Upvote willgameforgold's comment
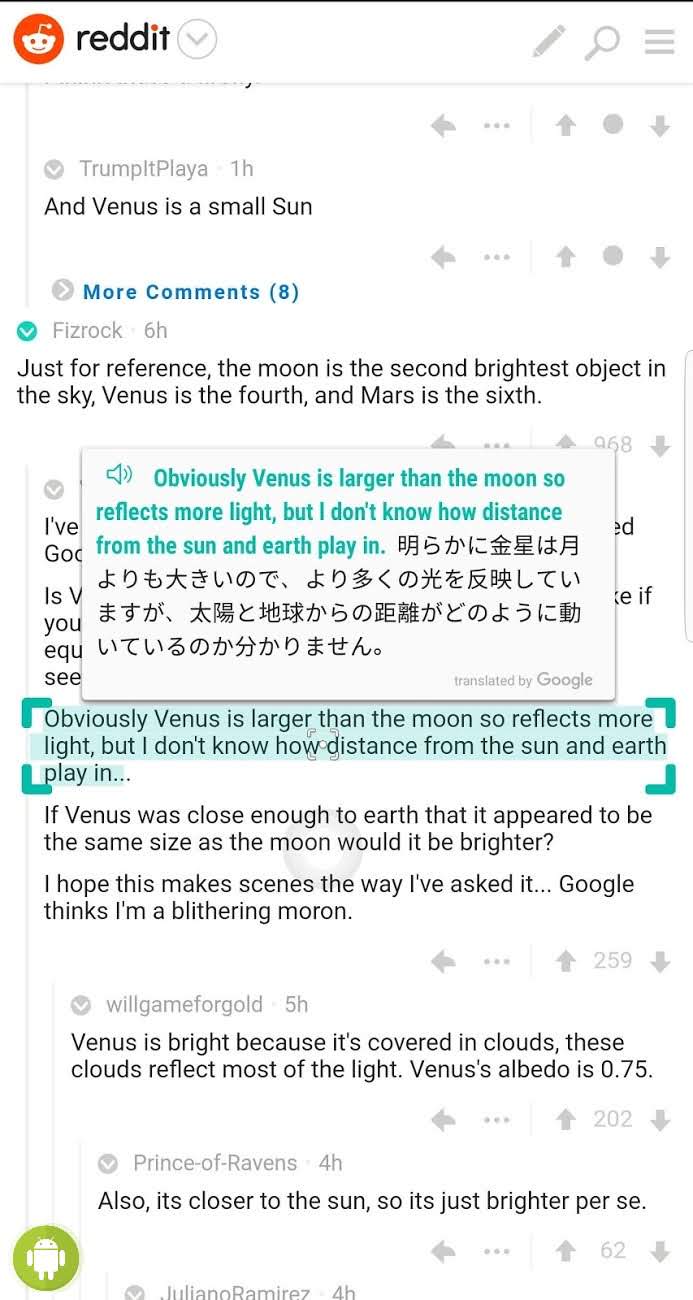Image resolution: width=693 pixels, height=1300 pixels. [x=566, y=1119]
